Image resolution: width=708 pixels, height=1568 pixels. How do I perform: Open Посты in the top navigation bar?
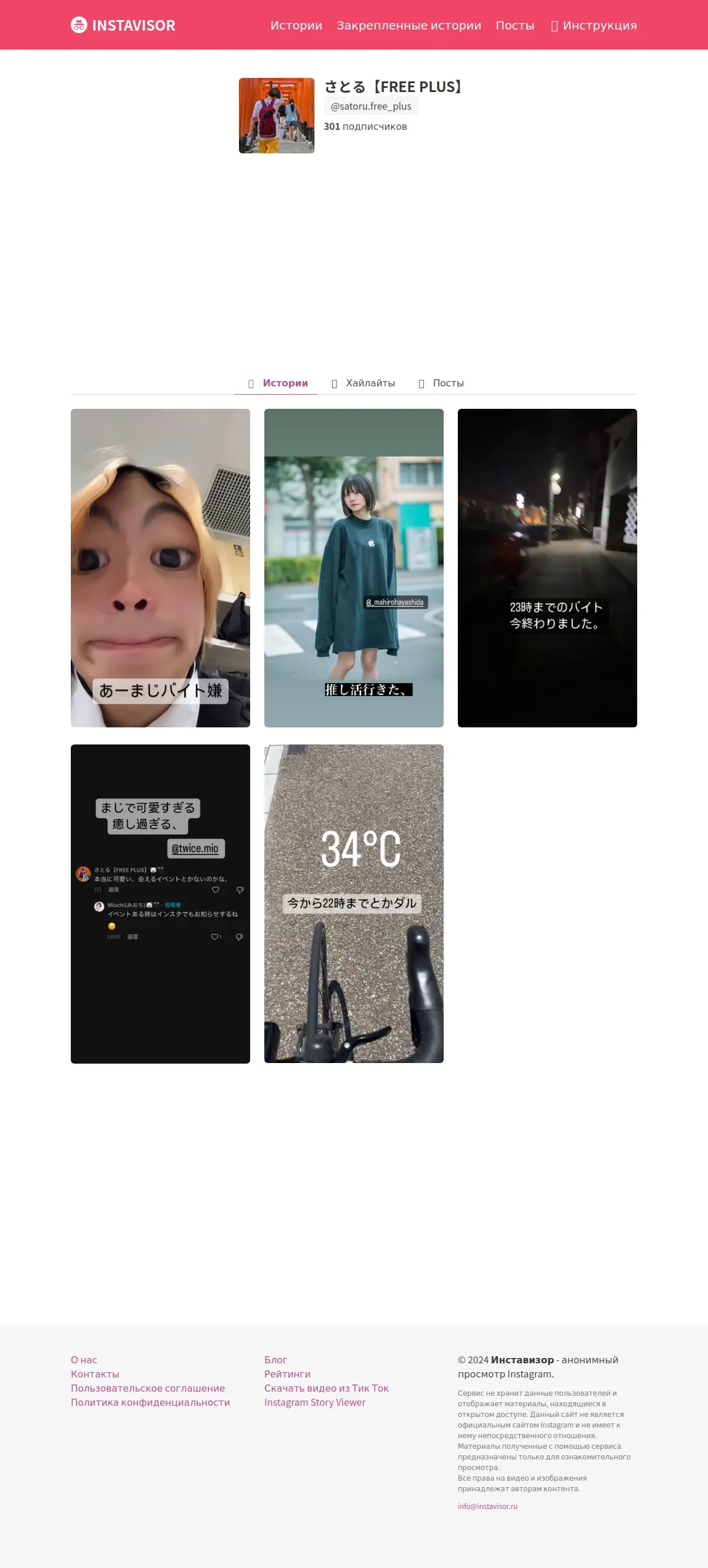pyautogui.click(x=514, y=25)
